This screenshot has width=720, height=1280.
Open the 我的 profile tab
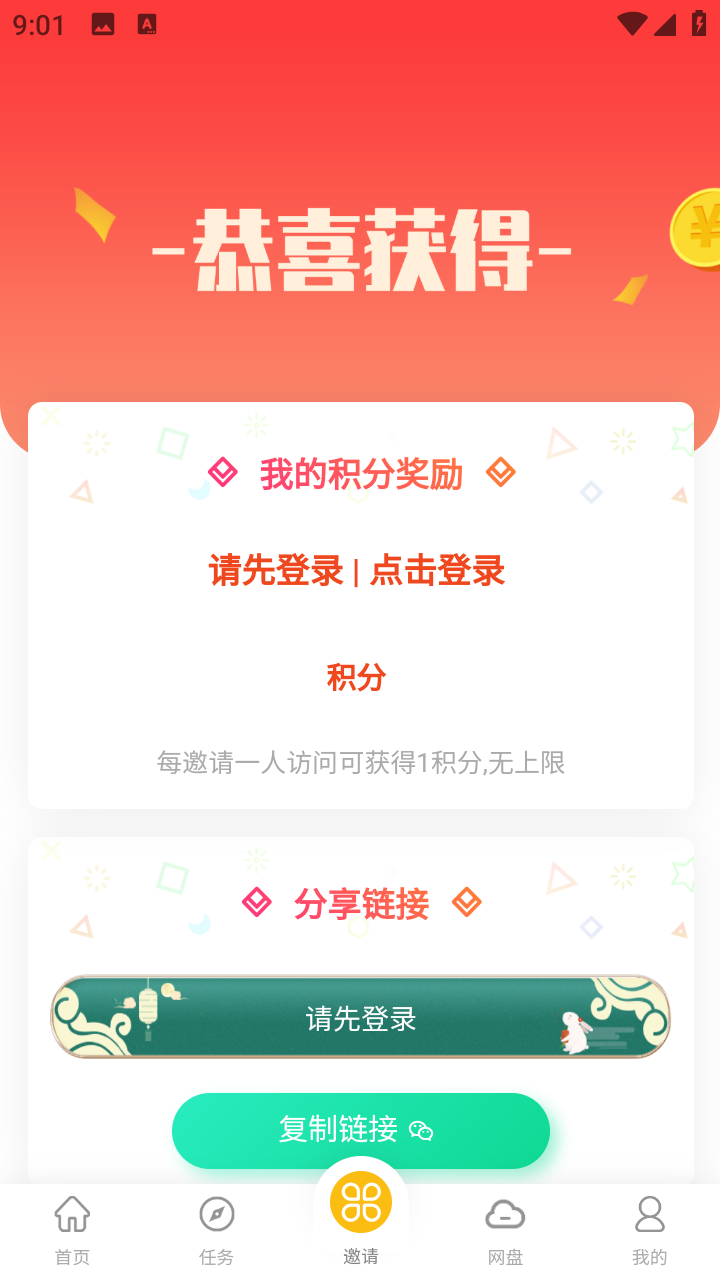(649, 1230)
